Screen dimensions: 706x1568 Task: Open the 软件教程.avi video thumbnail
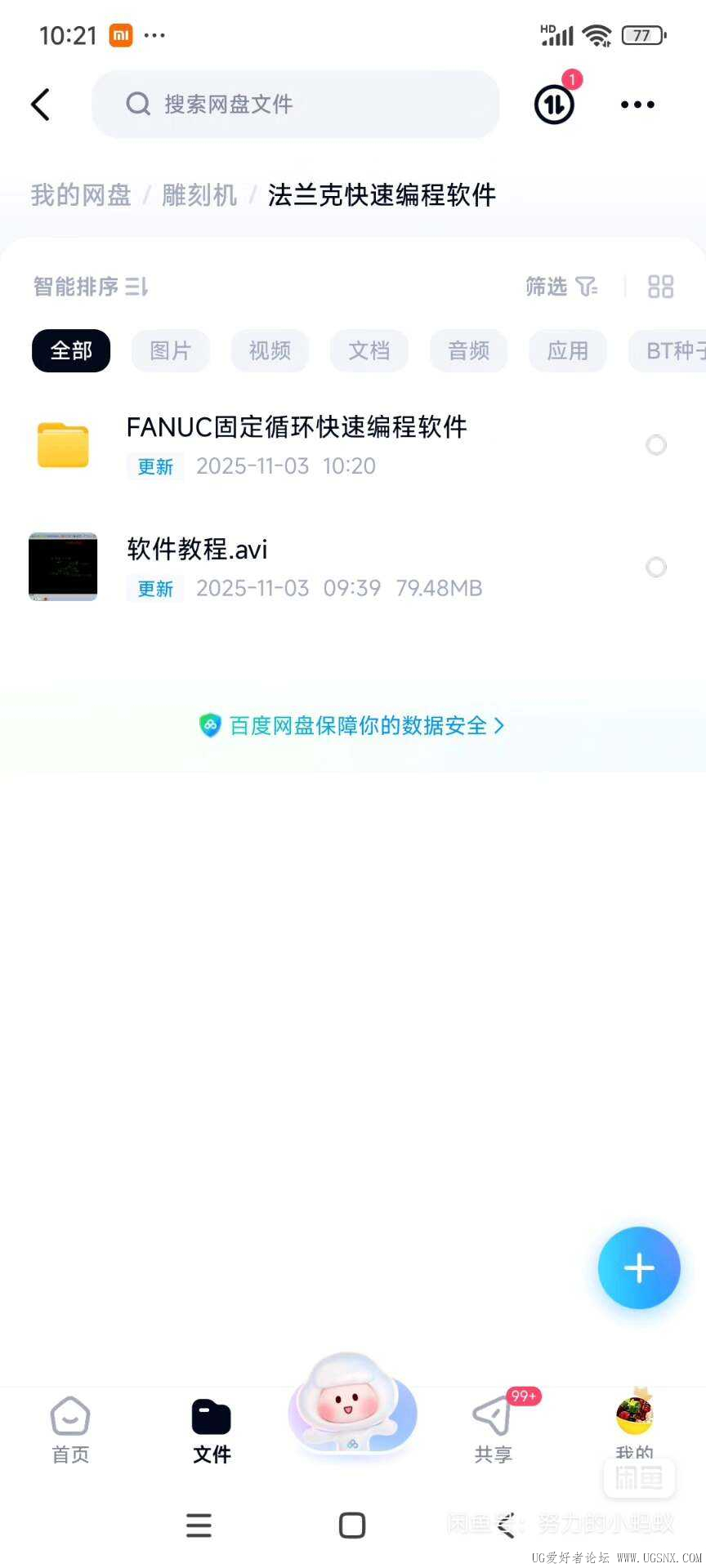[62, 567]
